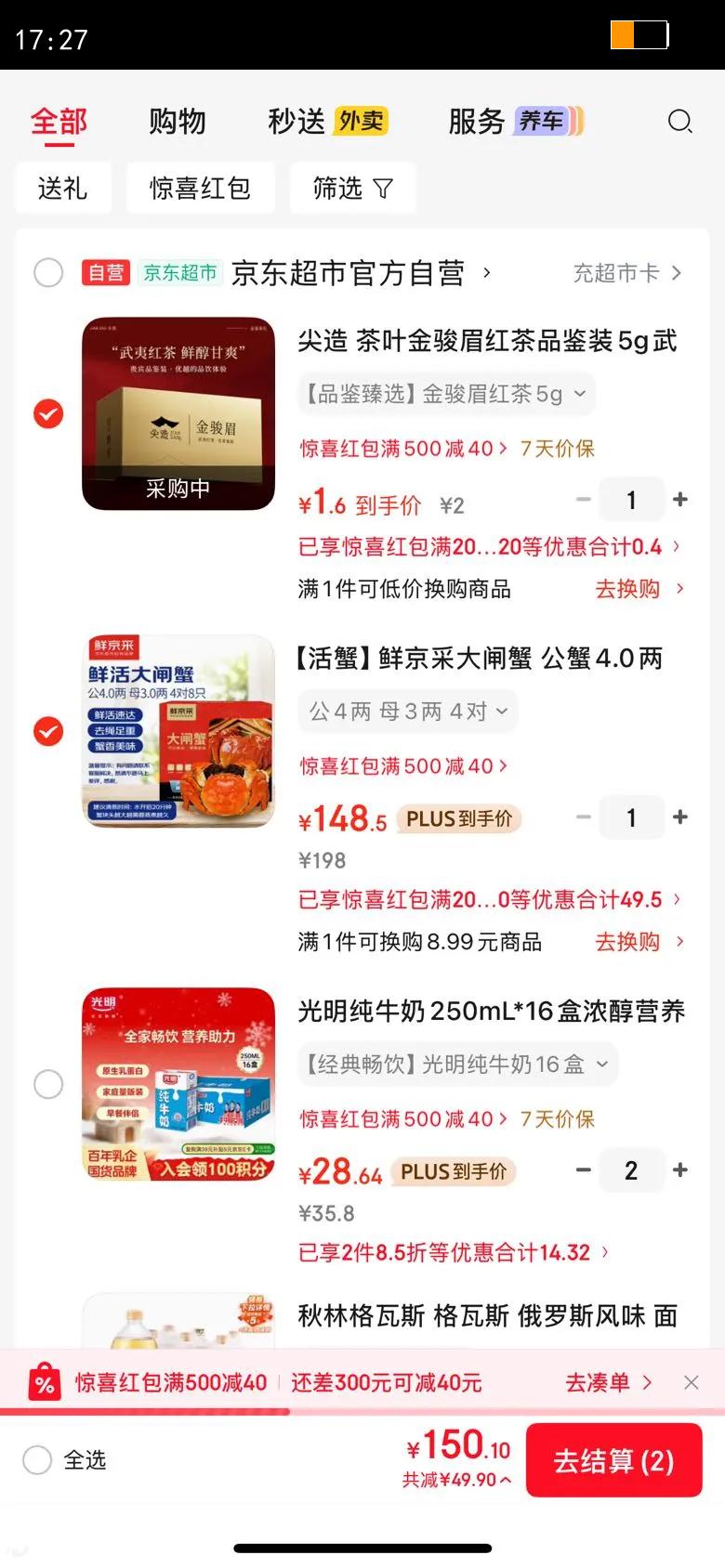Viewport: 725px width, 1568px height.
Task: Dismiss the 惊喜红包满500减40 banner
Action: (x=692, y=1382)
